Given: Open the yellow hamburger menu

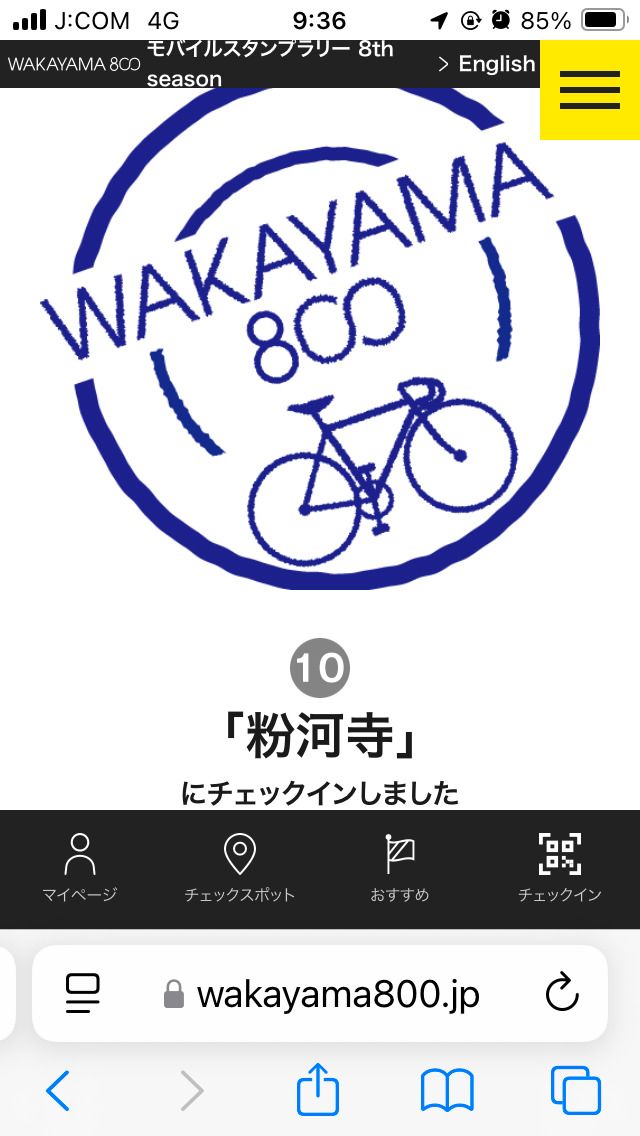Looking at the screenshot, I should 589,90.
